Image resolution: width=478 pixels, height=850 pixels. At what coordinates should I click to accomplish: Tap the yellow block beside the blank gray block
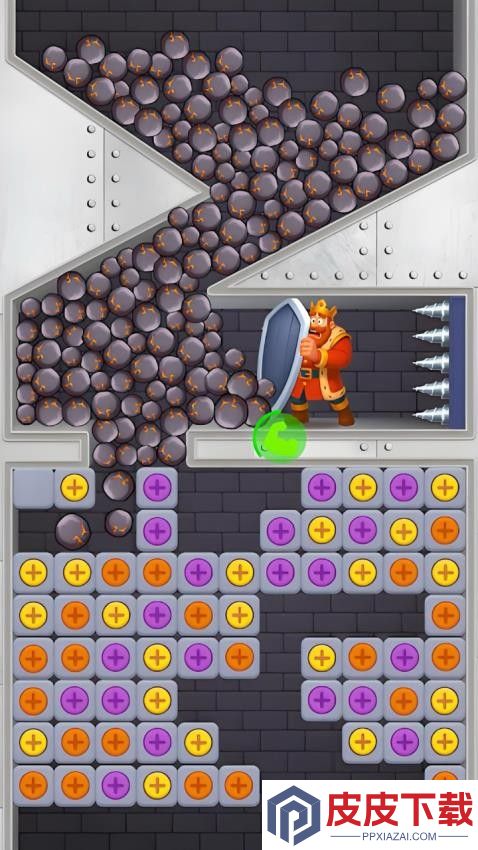click(74, 488)
